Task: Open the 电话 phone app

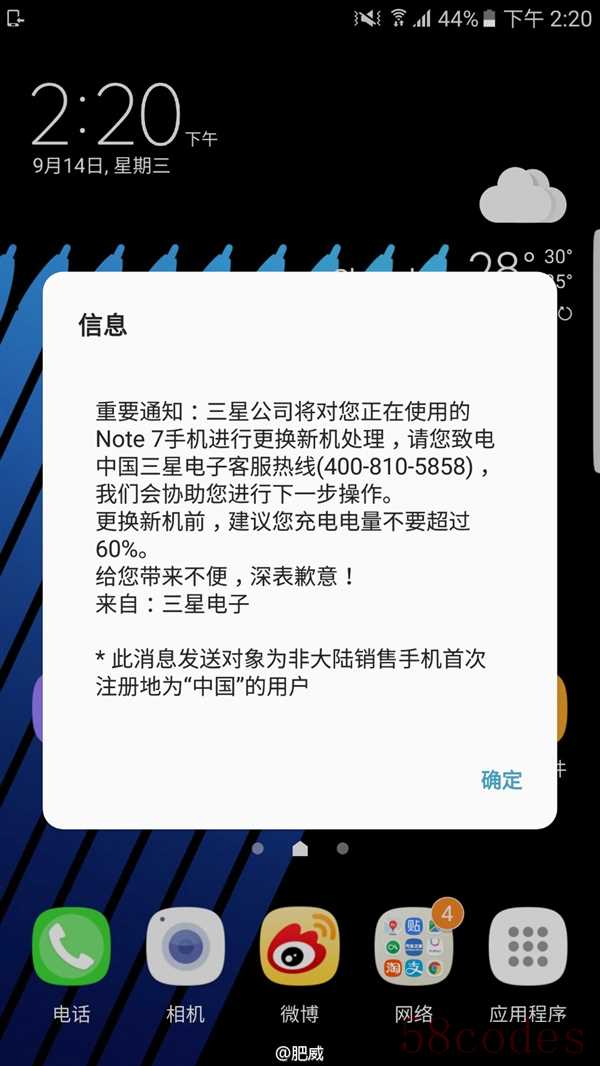Action: [71, 947]
